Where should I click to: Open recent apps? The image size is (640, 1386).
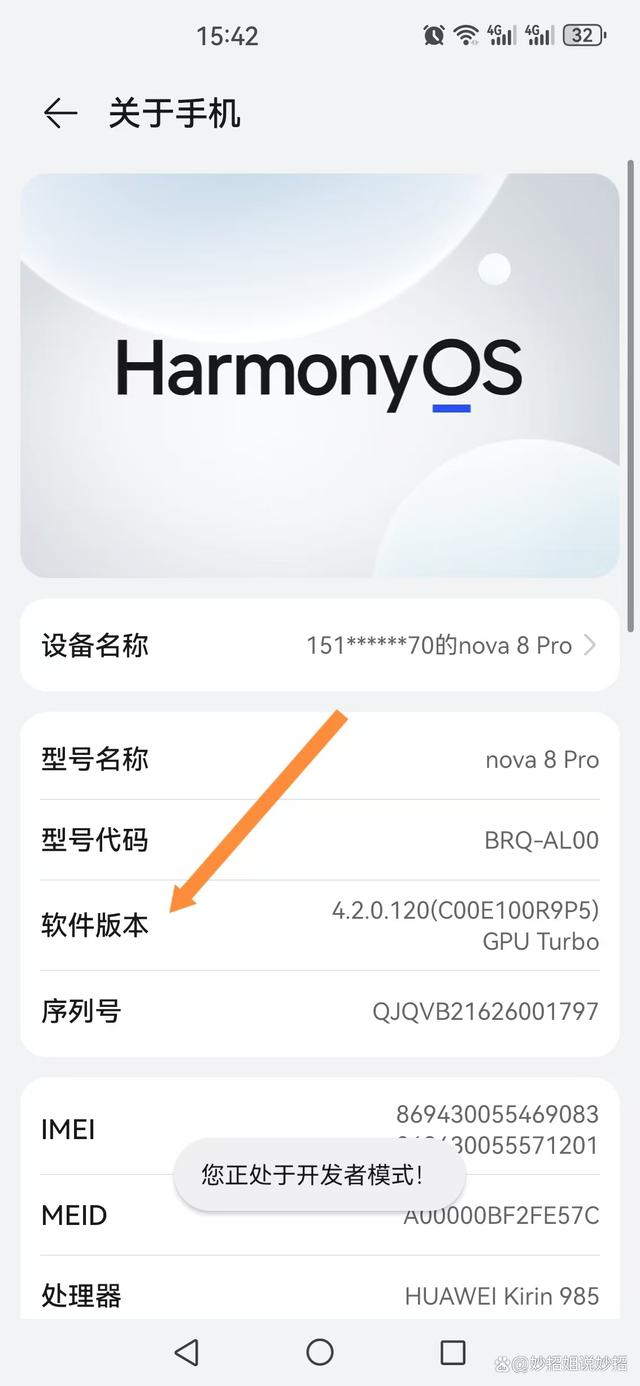(x=453, y=1352)
